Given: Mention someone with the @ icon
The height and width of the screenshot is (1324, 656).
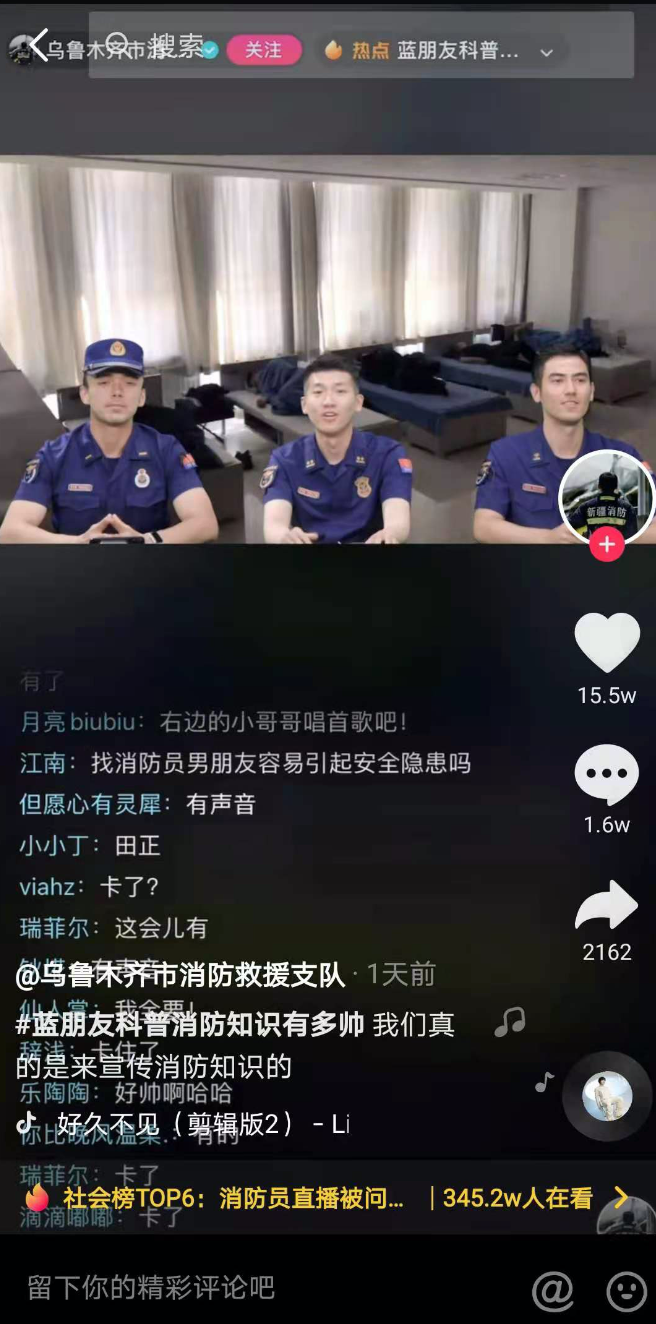Looking at the screenshot, I should tap(553, 1291).
